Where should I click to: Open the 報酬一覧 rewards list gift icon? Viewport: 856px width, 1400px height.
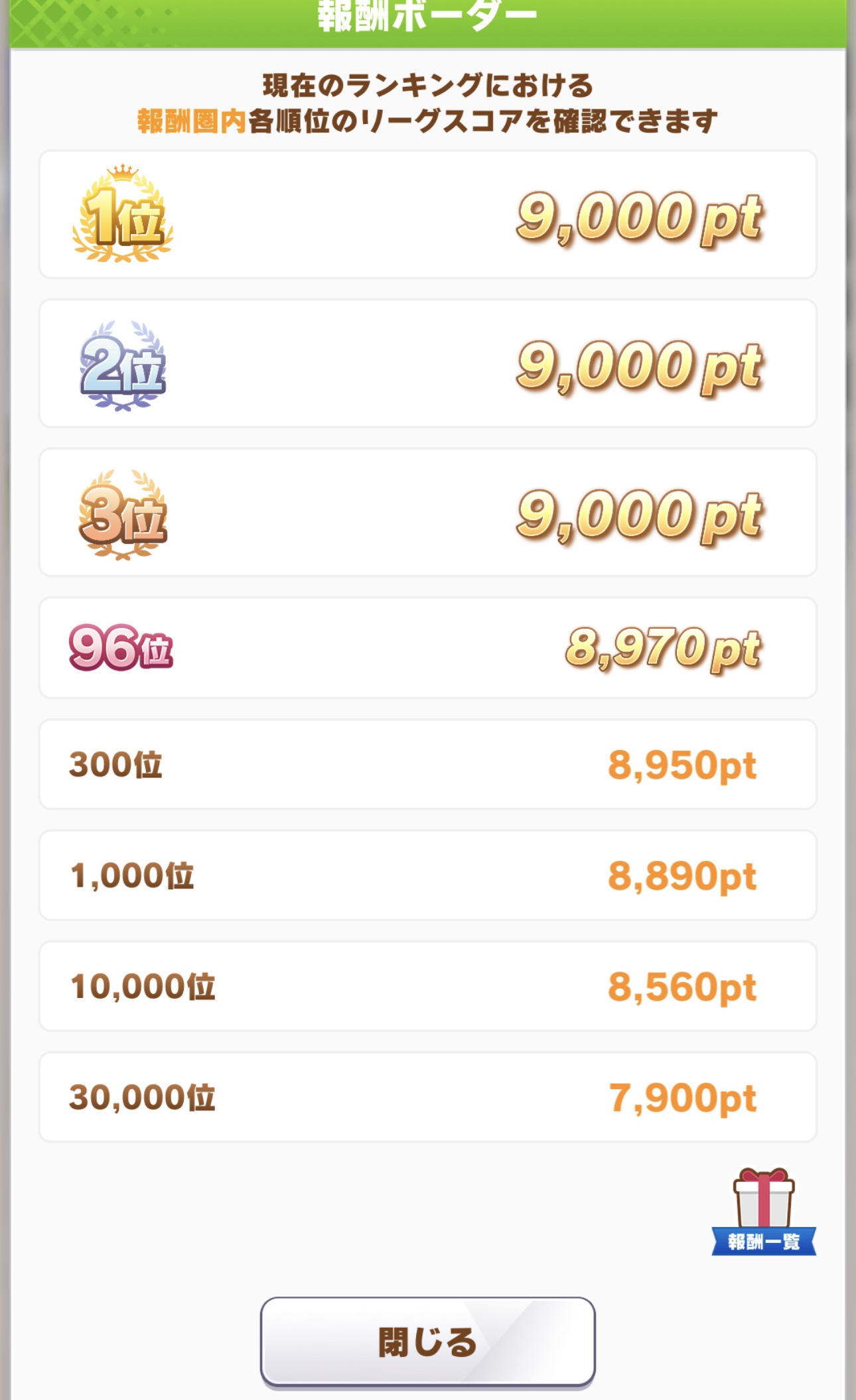[x=763, y=1211]
